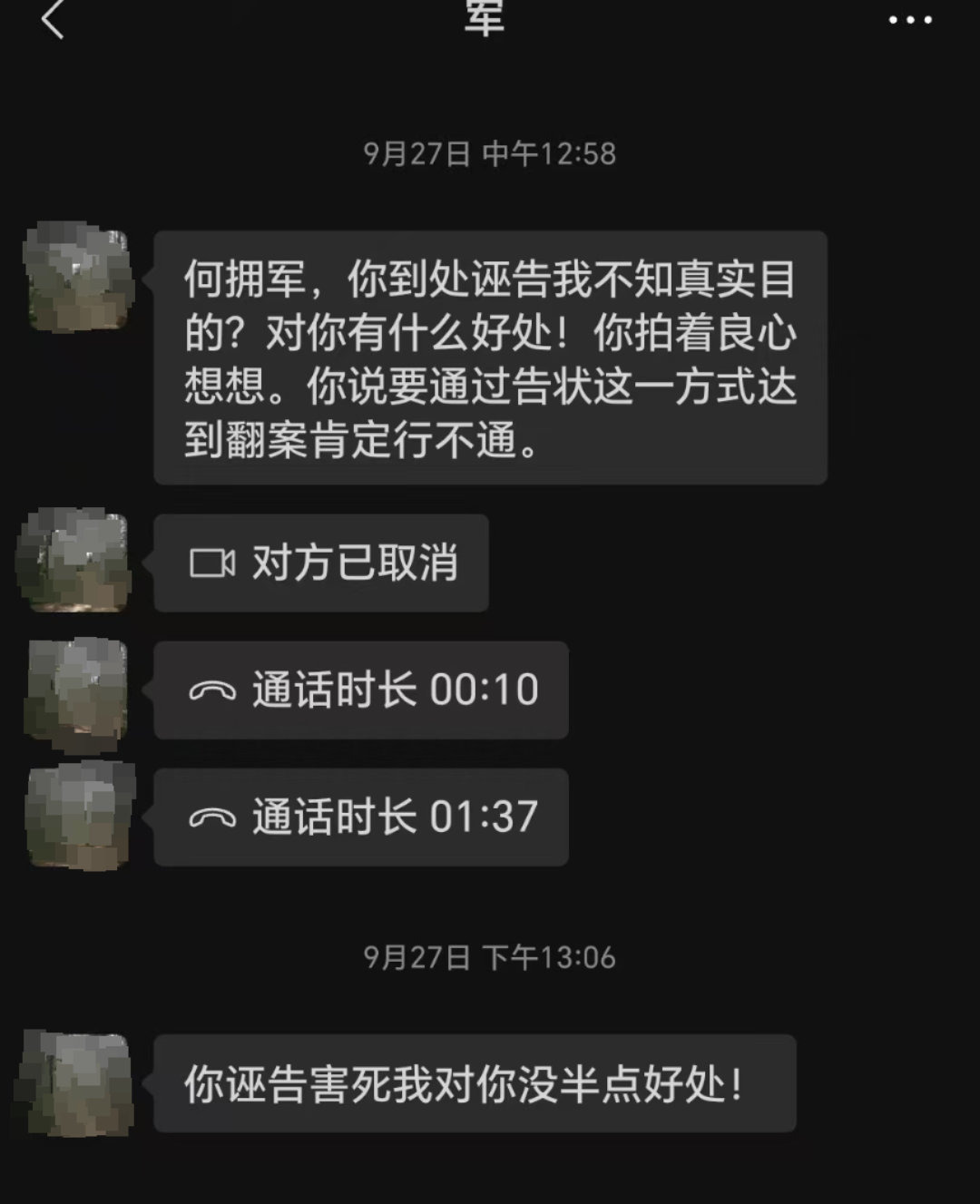Open the three-dot chat options menu
980x1204 pixels.
[909, 20]
